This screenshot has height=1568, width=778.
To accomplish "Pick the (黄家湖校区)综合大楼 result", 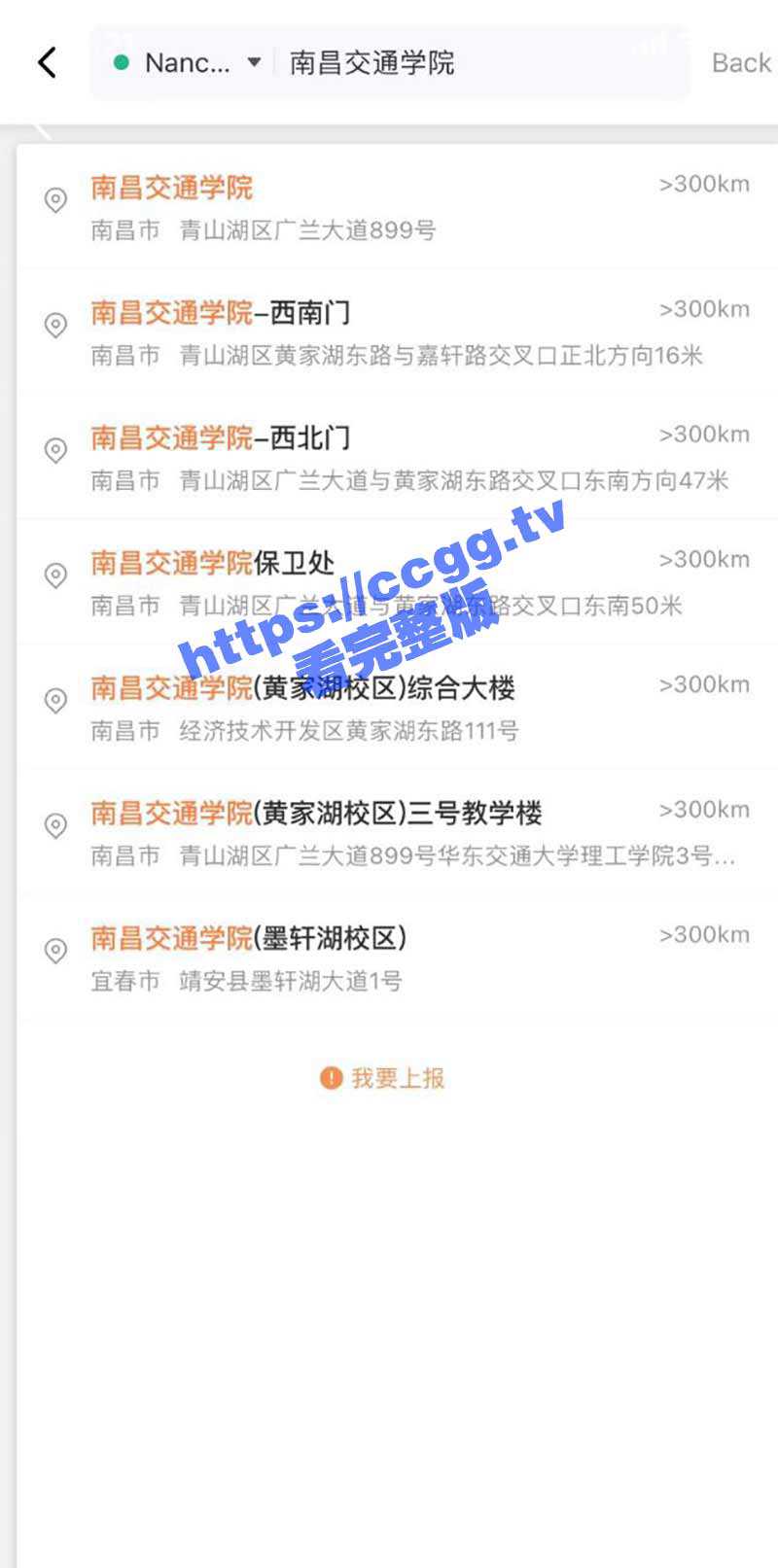I will coord(389,707).
